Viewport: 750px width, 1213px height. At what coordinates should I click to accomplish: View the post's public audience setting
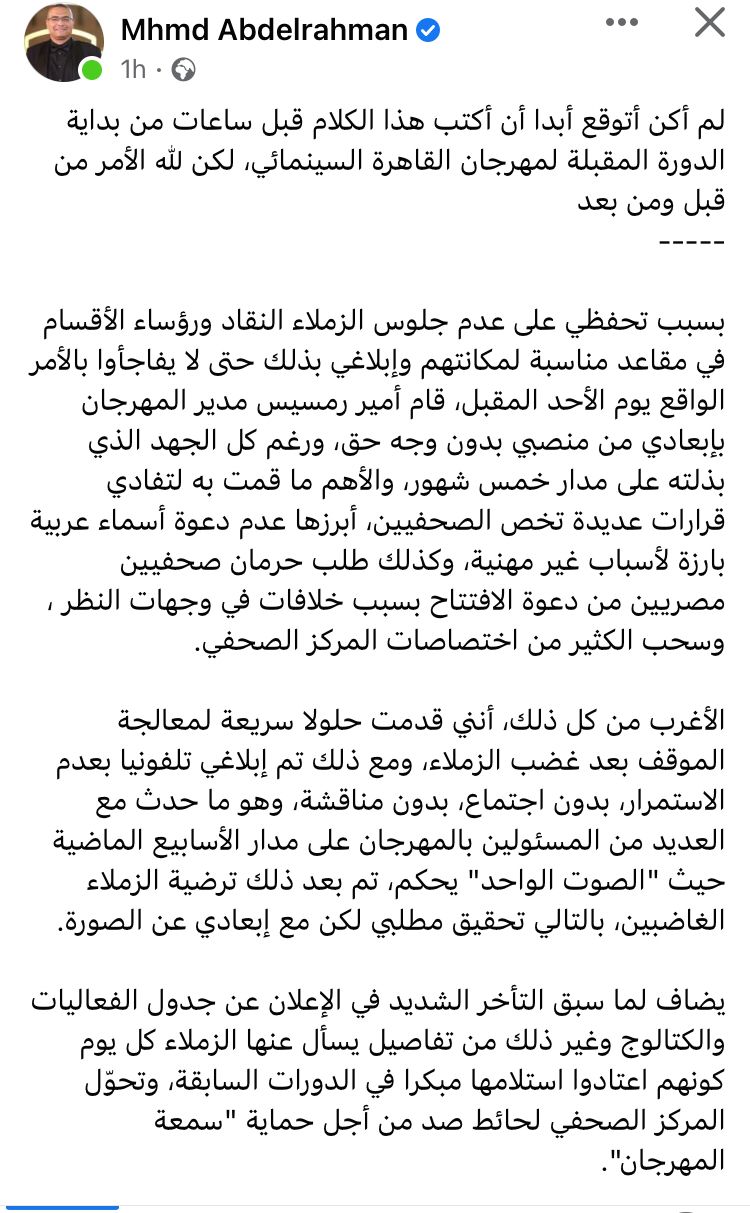[x=183, y=69]
